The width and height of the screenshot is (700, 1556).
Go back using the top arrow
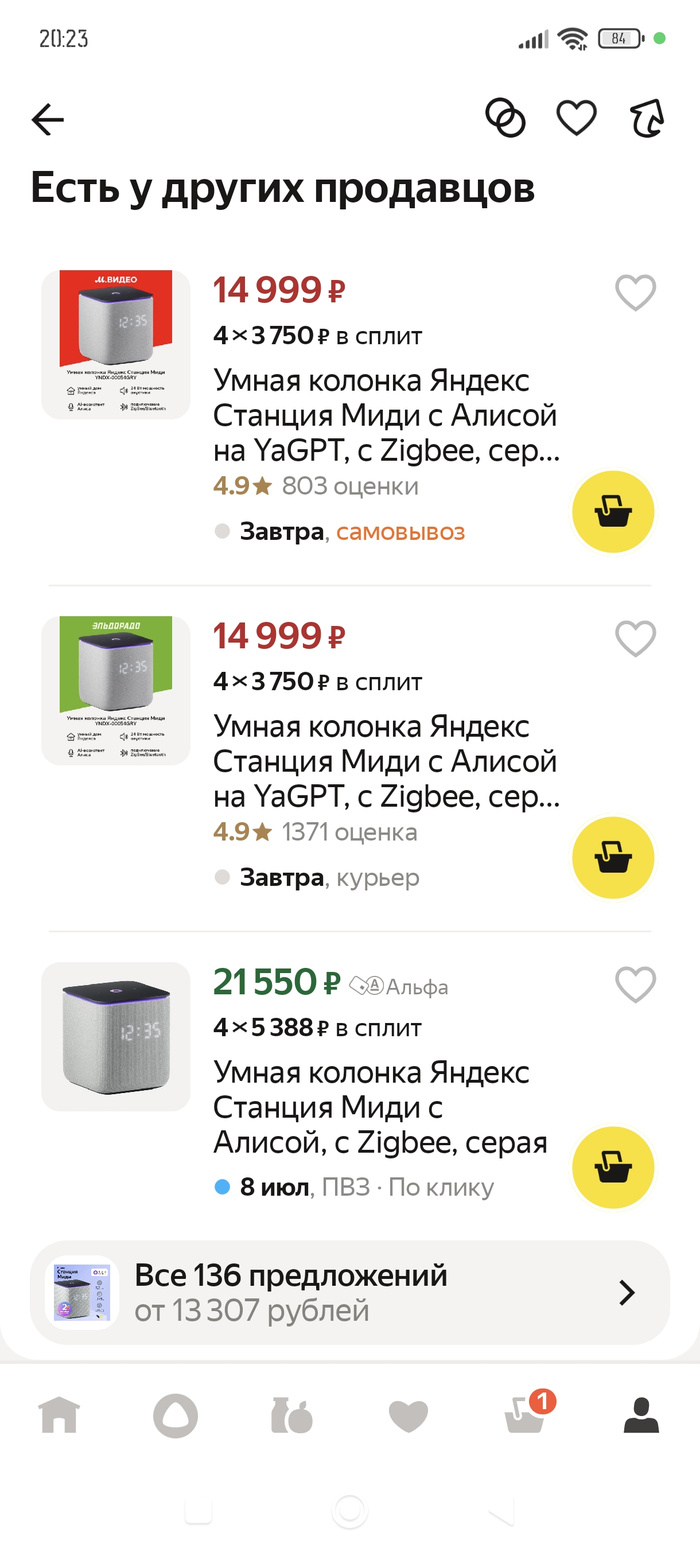[48, 120]
